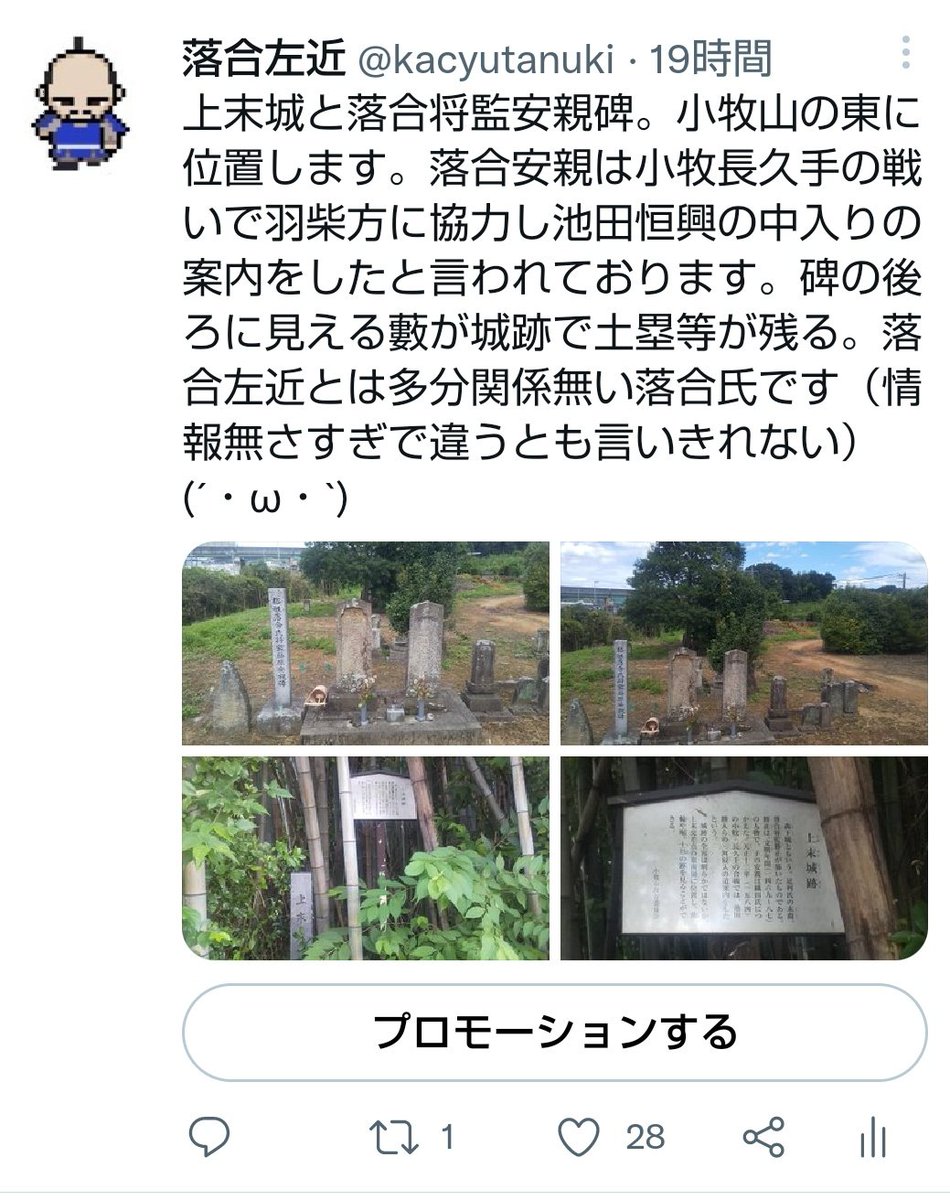
Task: Open the 落合左近 display name link
Action: pos(263,60)
